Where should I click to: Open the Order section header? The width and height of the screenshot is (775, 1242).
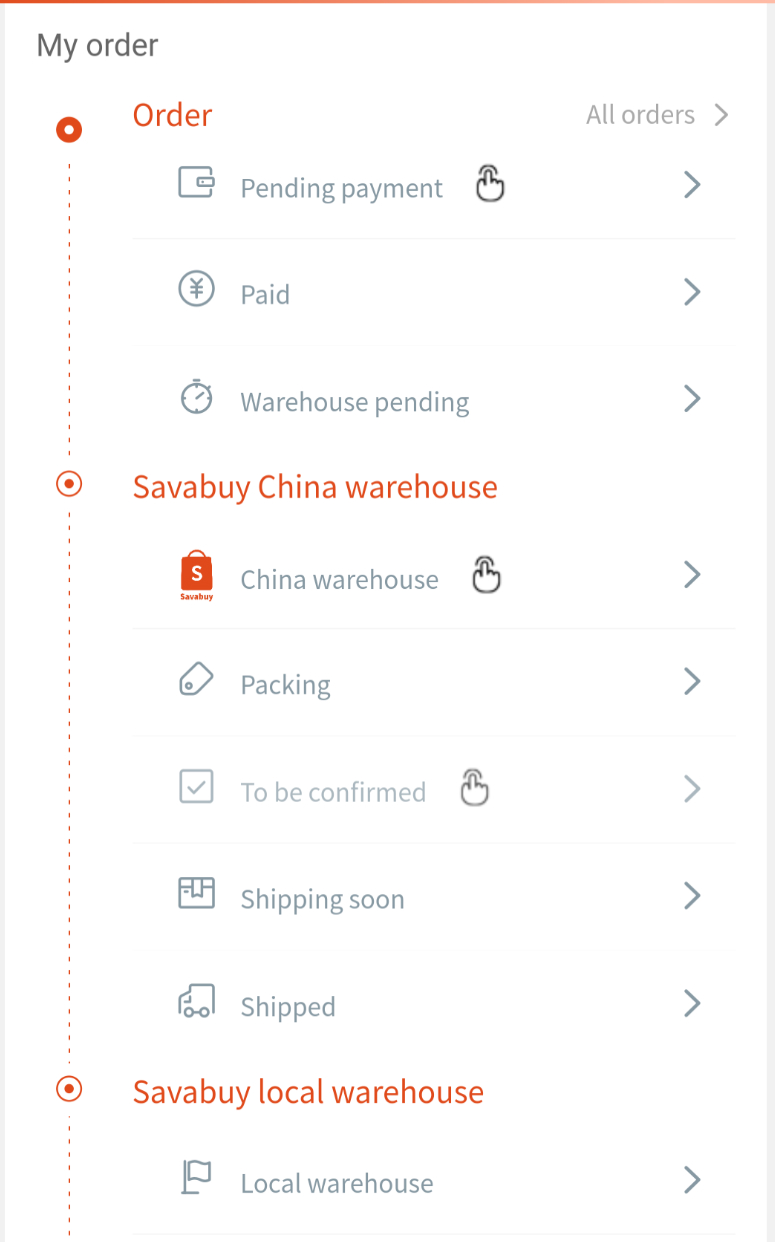tap(171, 115)
